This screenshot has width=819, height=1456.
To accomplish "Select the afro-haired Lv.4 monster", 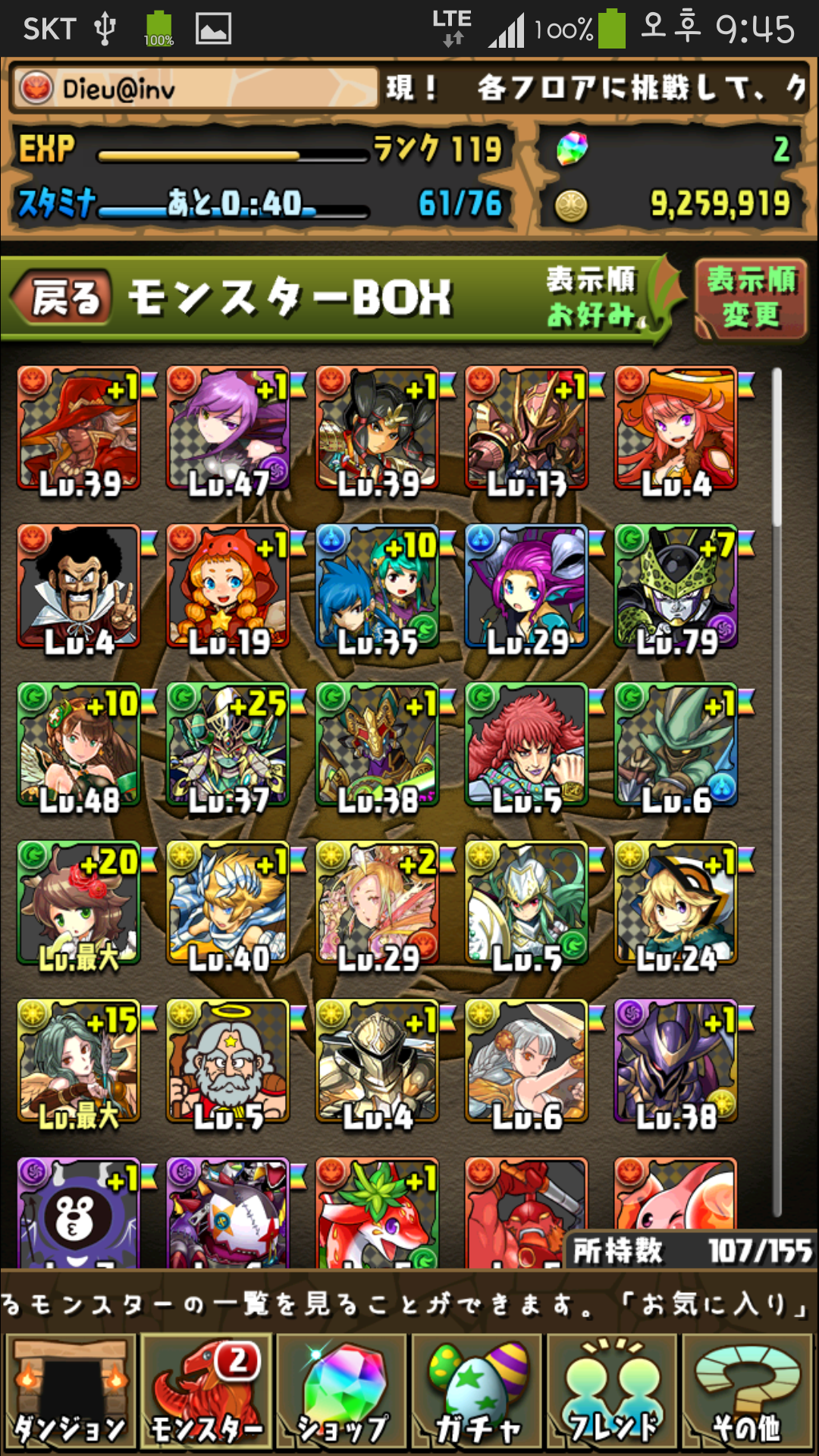I will [x=79, y=588].
